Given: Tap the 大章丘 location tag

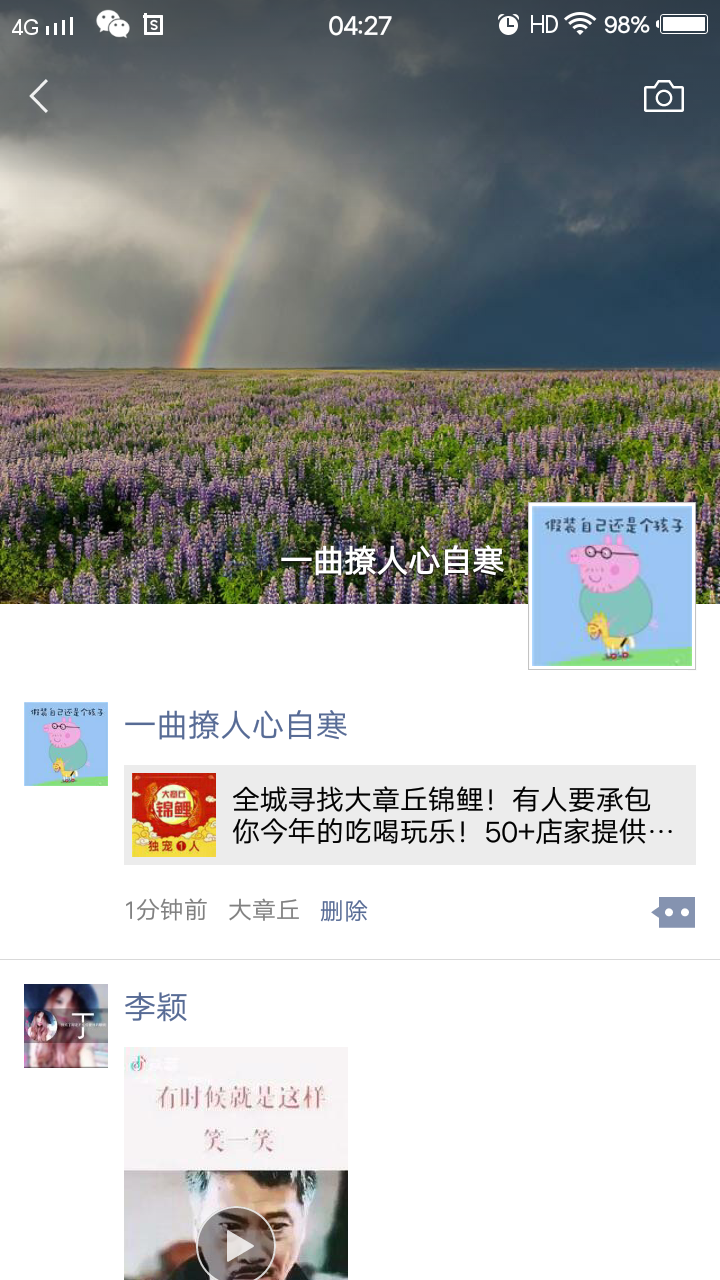Looking at the screenshot, I should pyautogui.click(x=264, y=910).
